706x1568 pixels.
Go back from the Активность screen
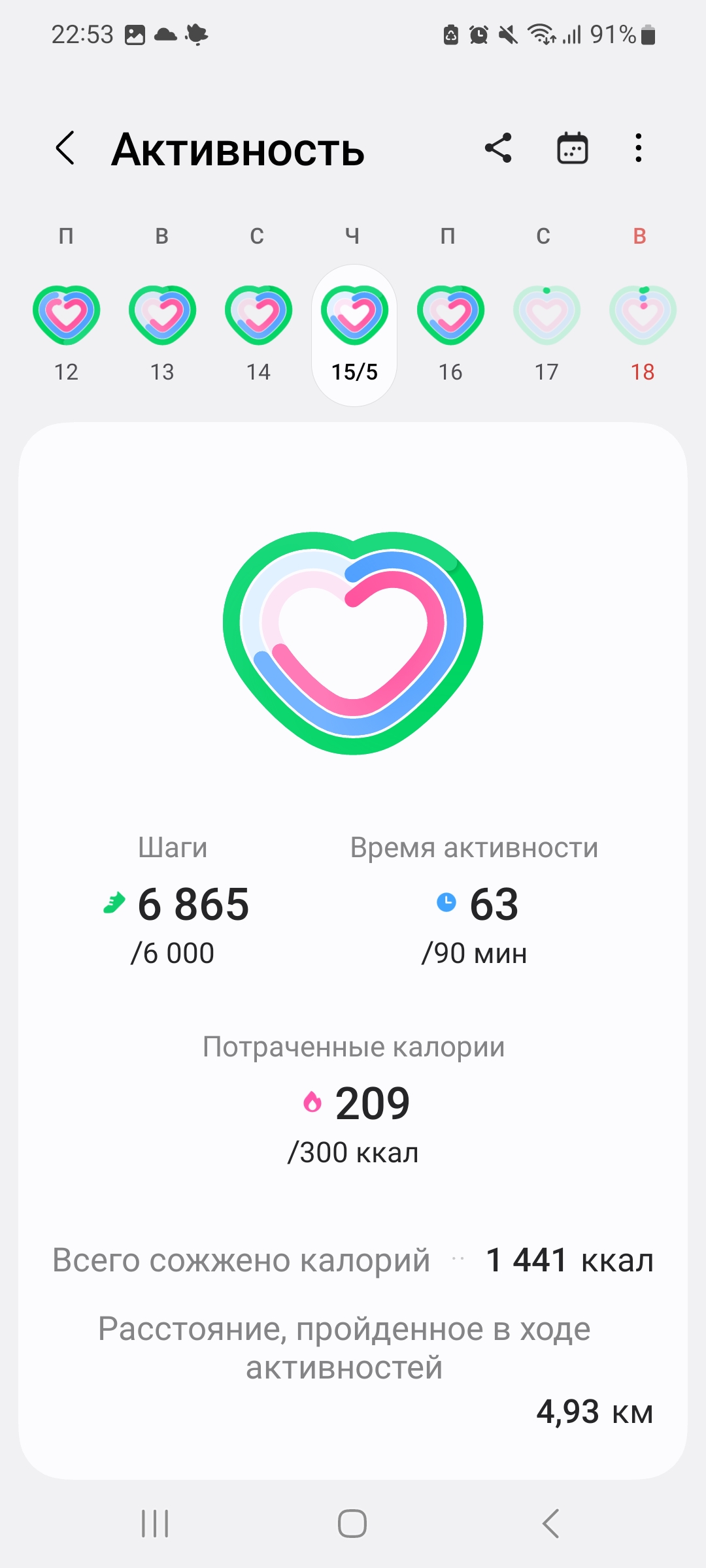tap(65, 148)
